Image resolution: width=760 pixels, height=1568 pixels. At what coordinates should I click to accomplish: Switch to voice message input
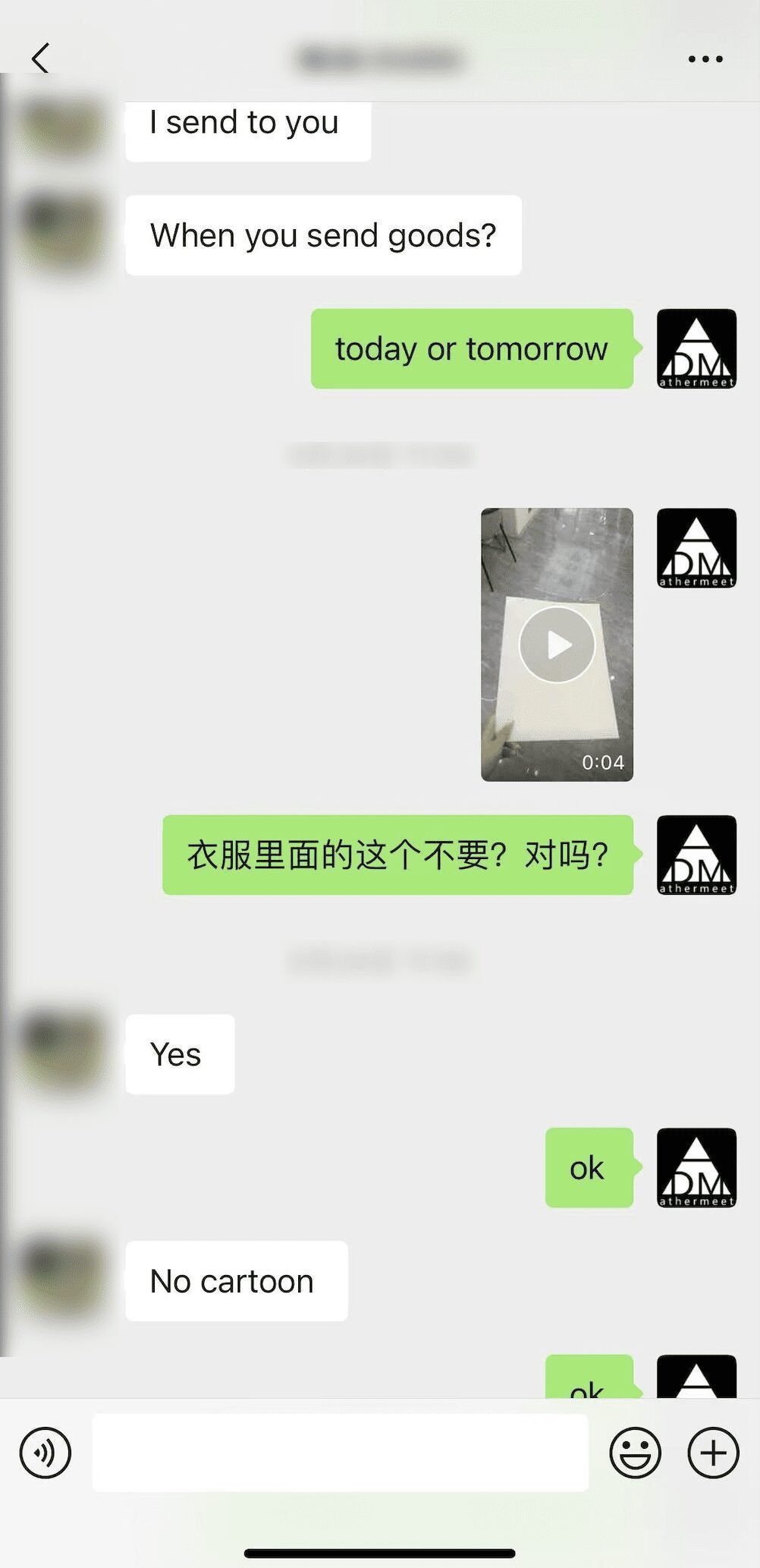click(x=46, y=1453)
